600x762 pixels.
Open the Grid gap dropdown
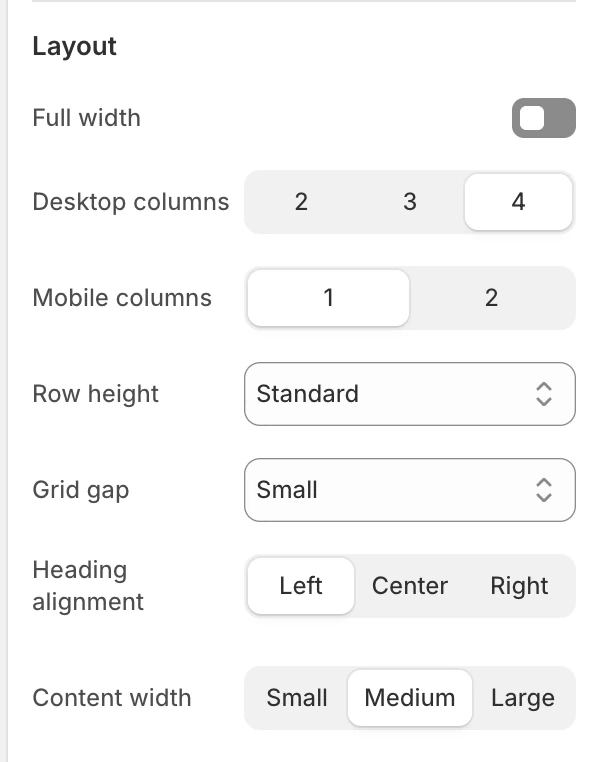click(x=410, y=490)
